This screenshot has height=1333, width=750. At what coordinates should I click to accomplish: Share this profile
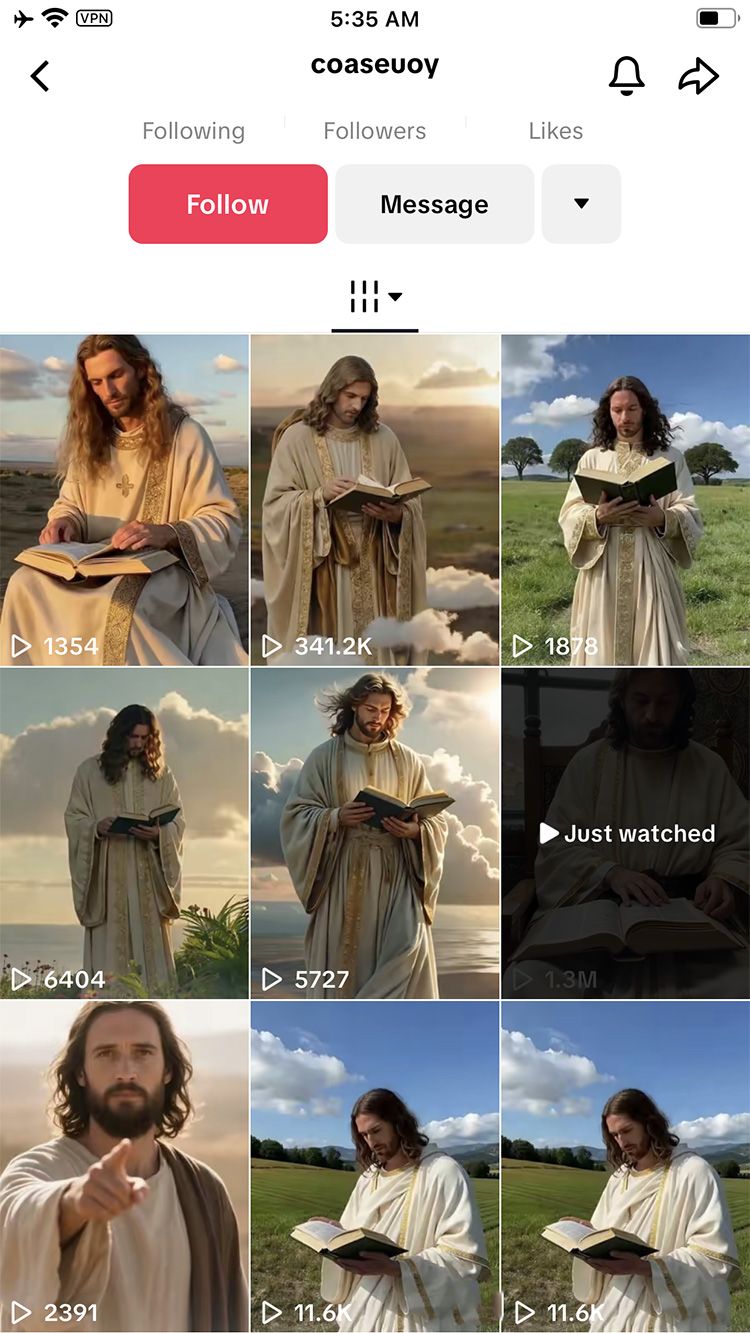[699, 76]
